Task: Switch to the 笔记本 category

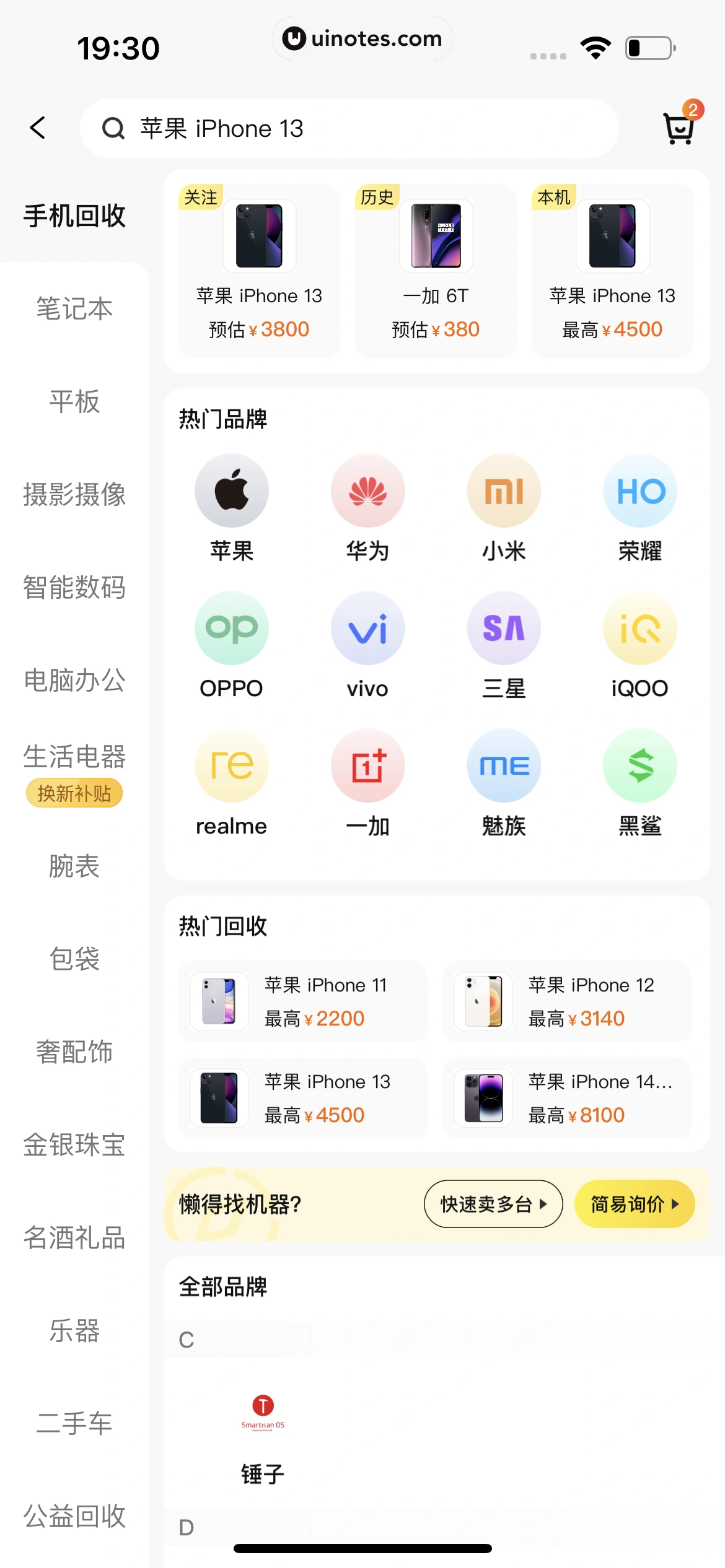Action: click(x=74, y=308)
